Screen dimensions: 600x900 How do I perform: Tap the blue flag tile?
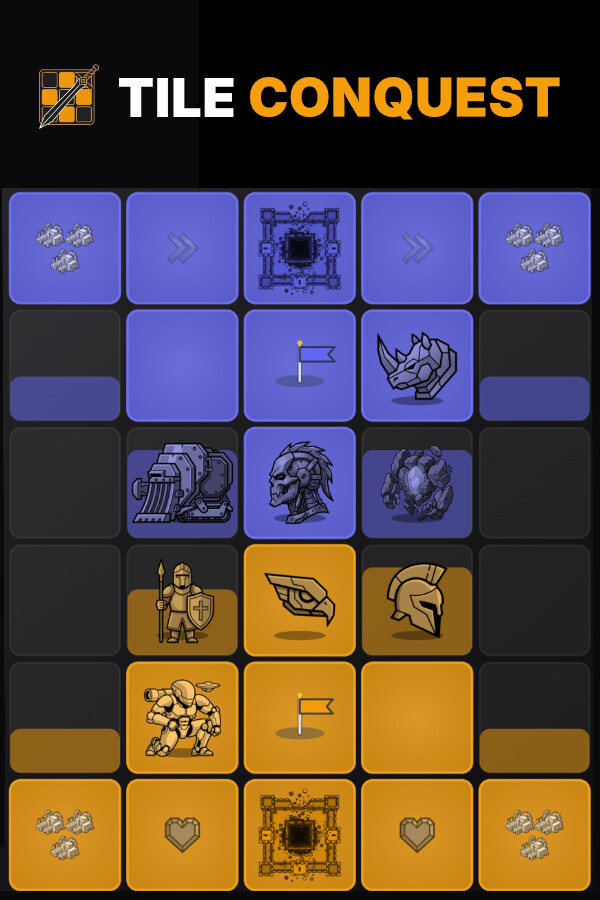click(x=300, y=366)
